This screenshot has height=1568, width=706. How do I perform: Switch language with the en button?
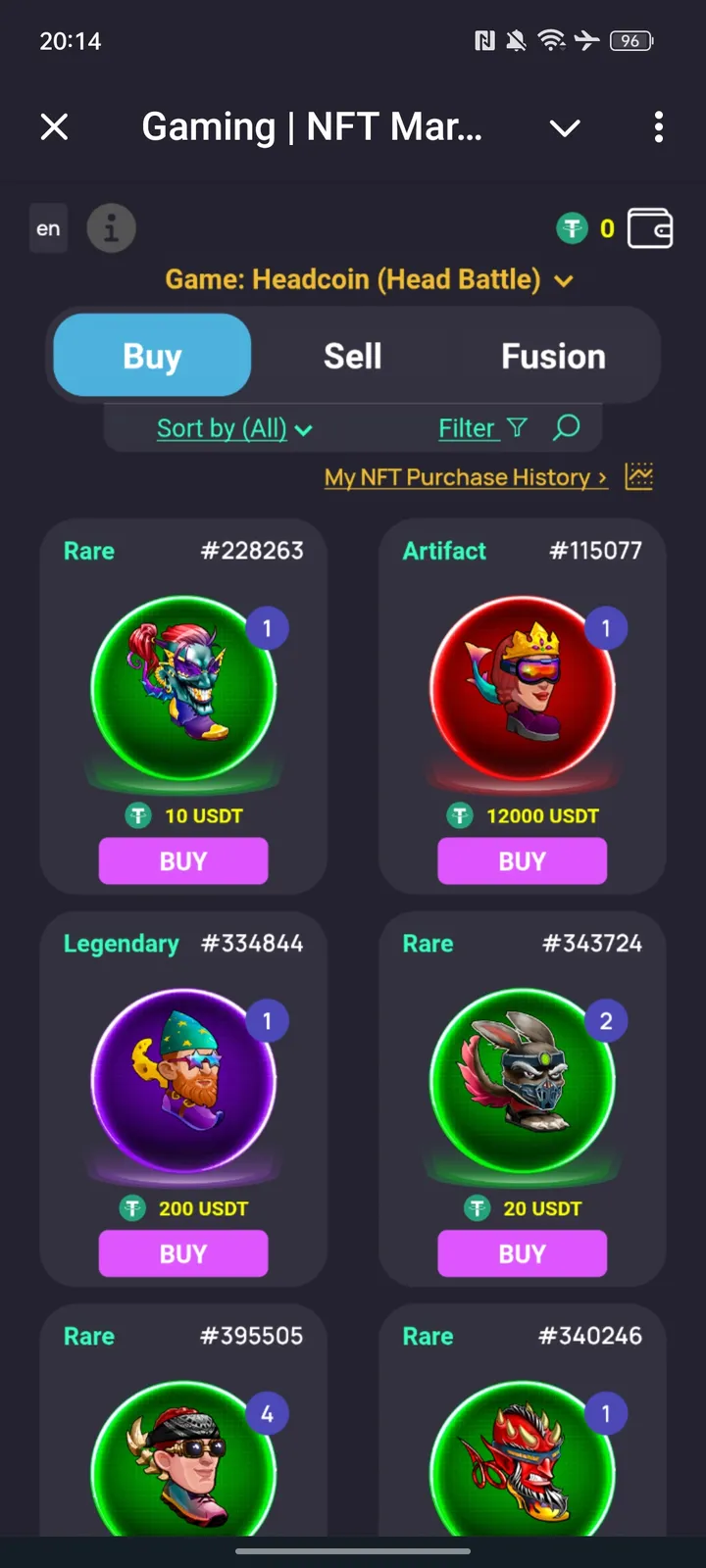tap(48, 227)
